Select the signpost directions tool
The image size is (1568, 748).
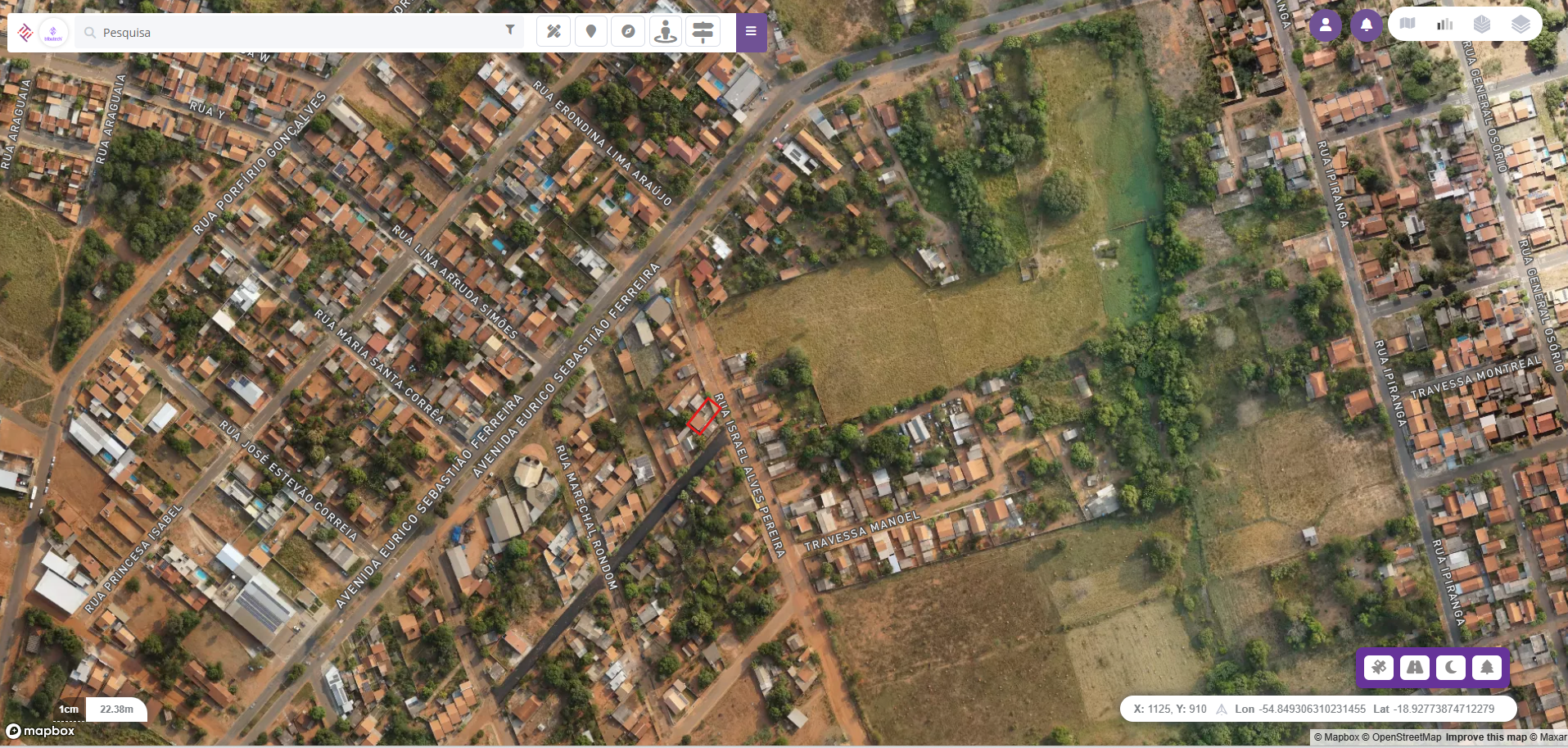point(703,32)
